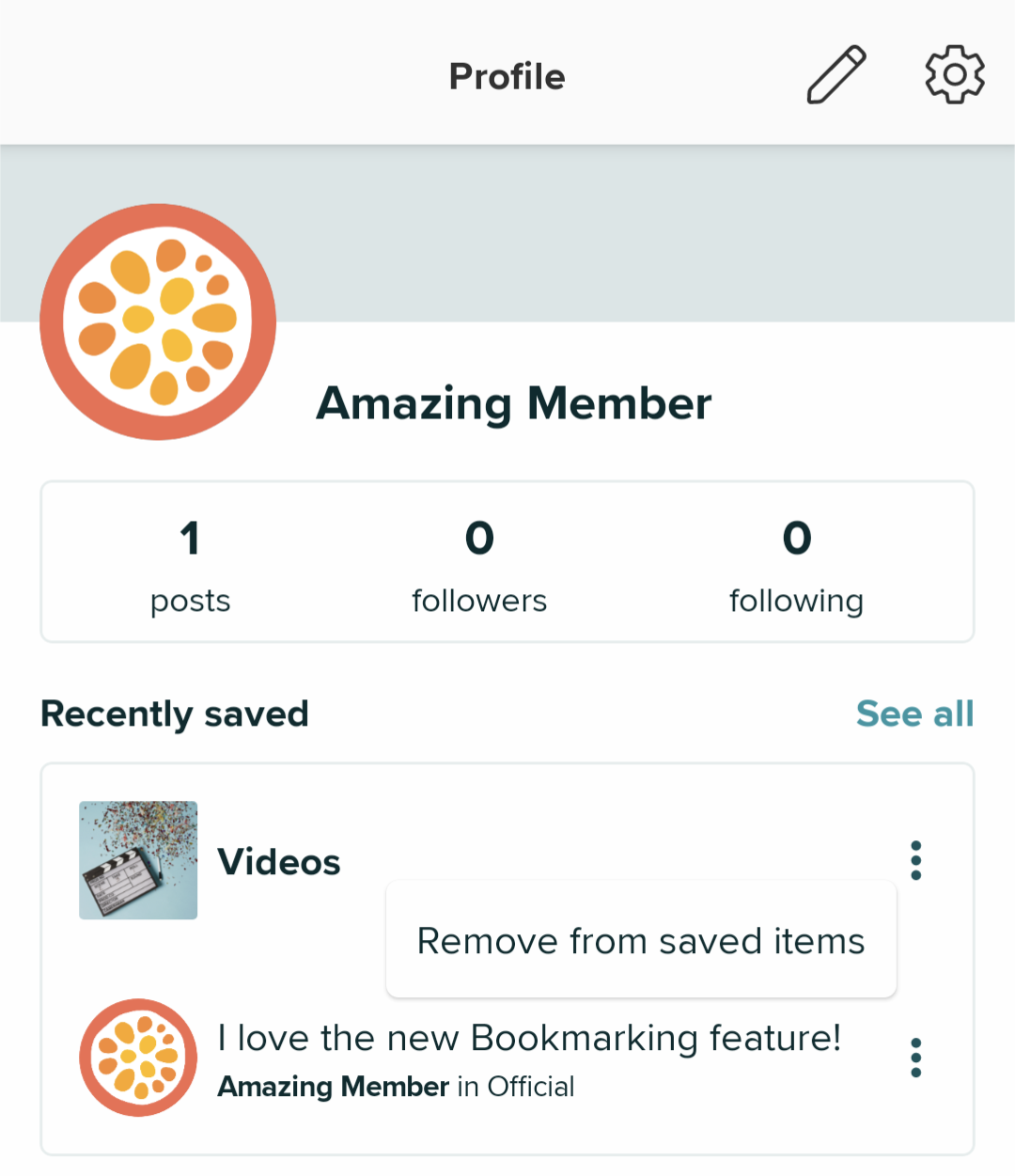Open the kebab menu for Videos item

click(914, 861)
